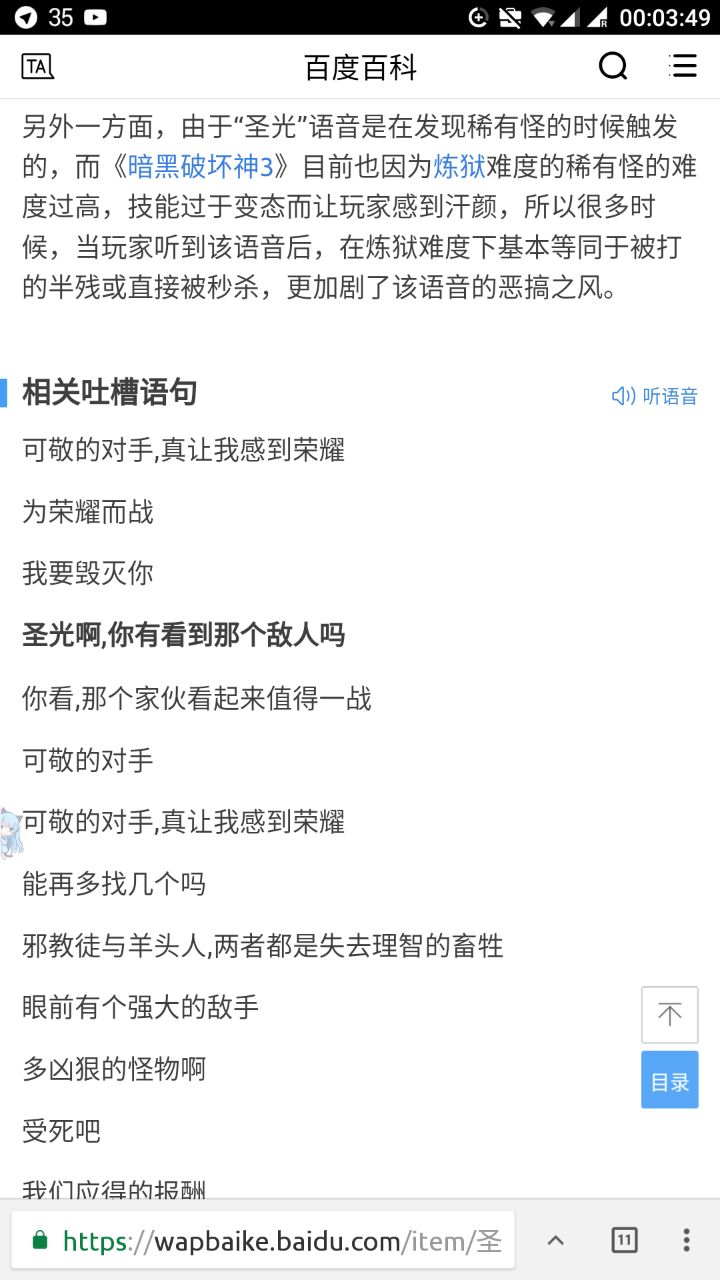720x1280 pixels.
Task: Open the TA personal center icon
Action: click(37, 67)
